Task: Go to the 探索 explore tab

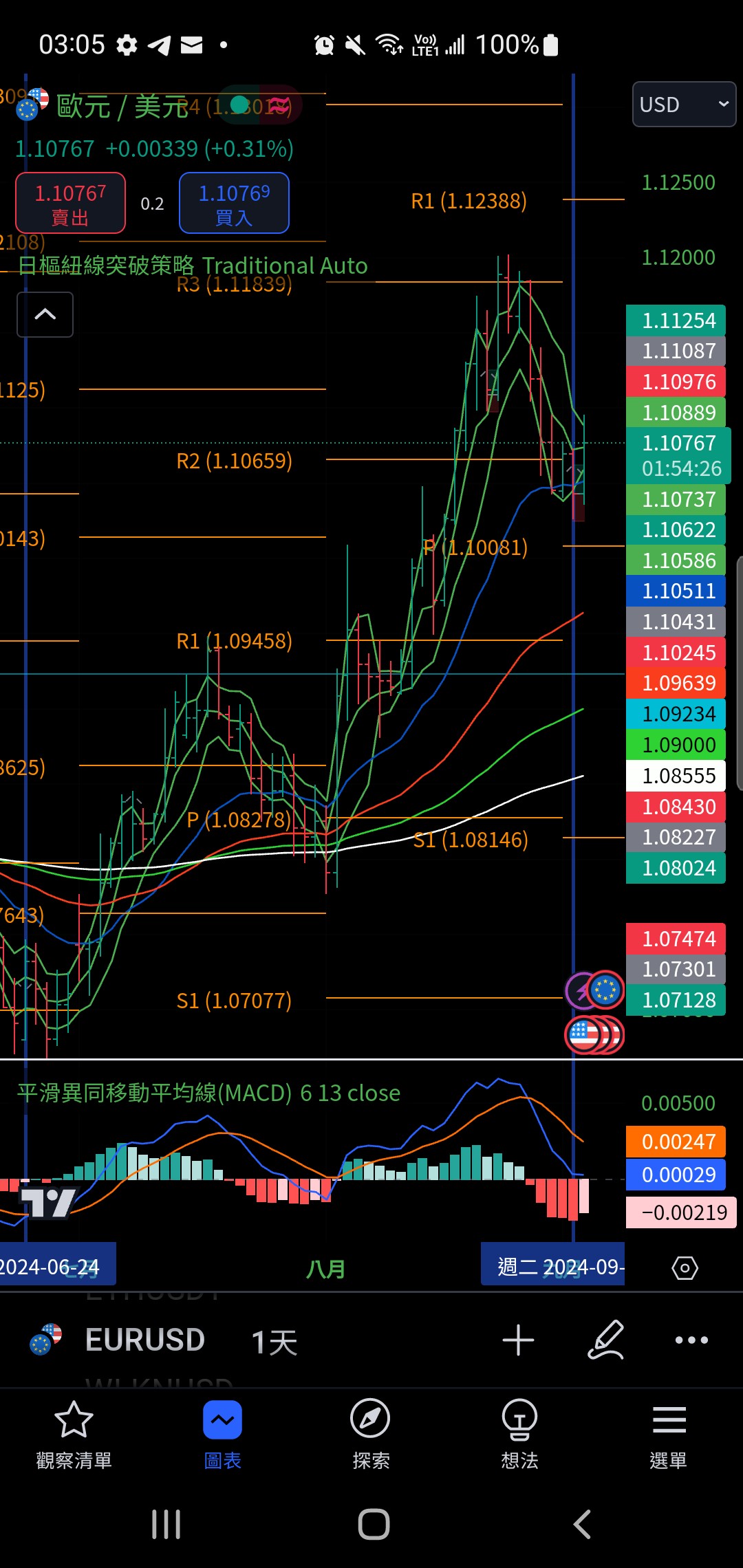Action: (x=371, y=1435)
